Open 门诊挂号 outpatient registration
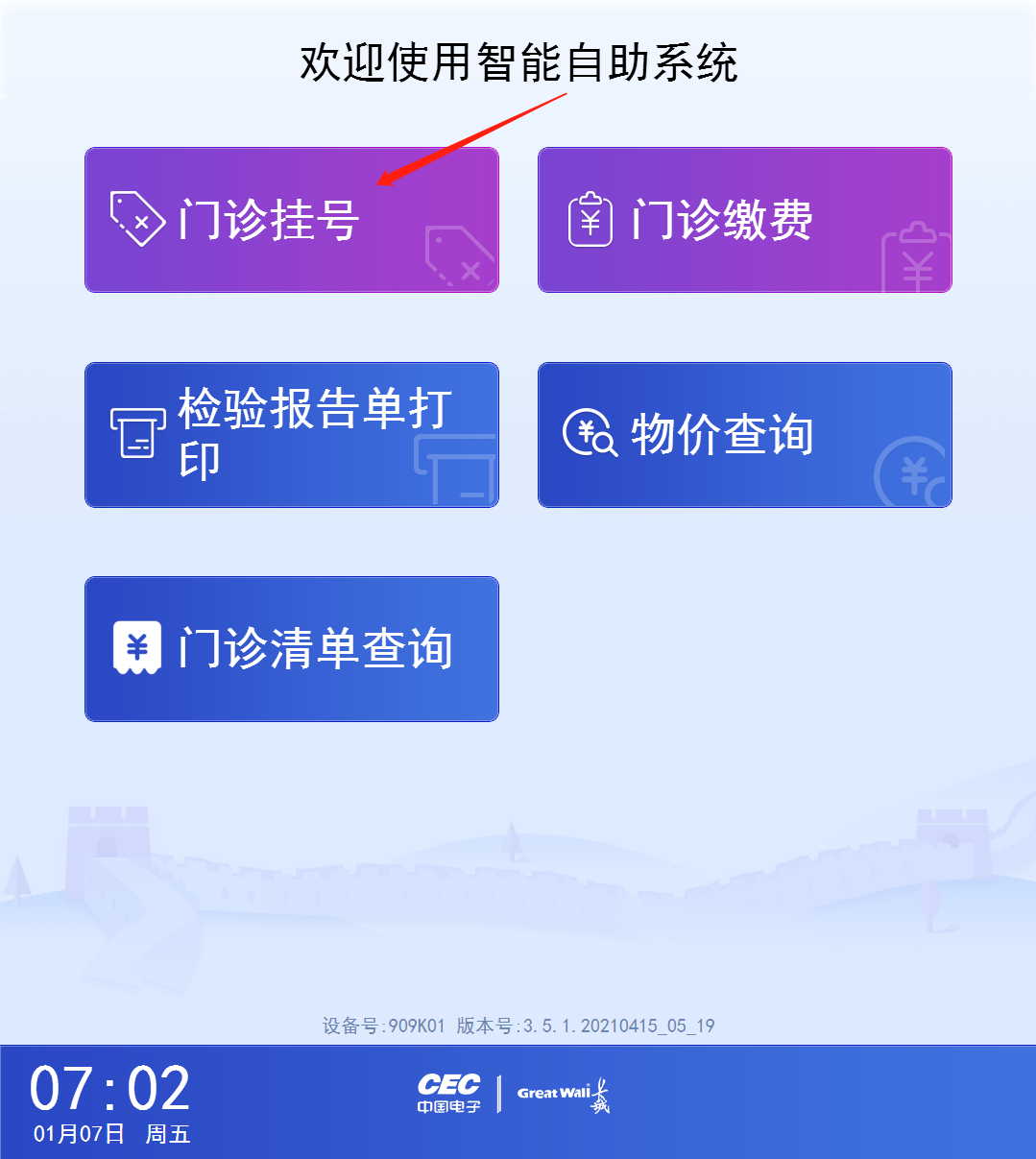 click(x=291, y=220)
